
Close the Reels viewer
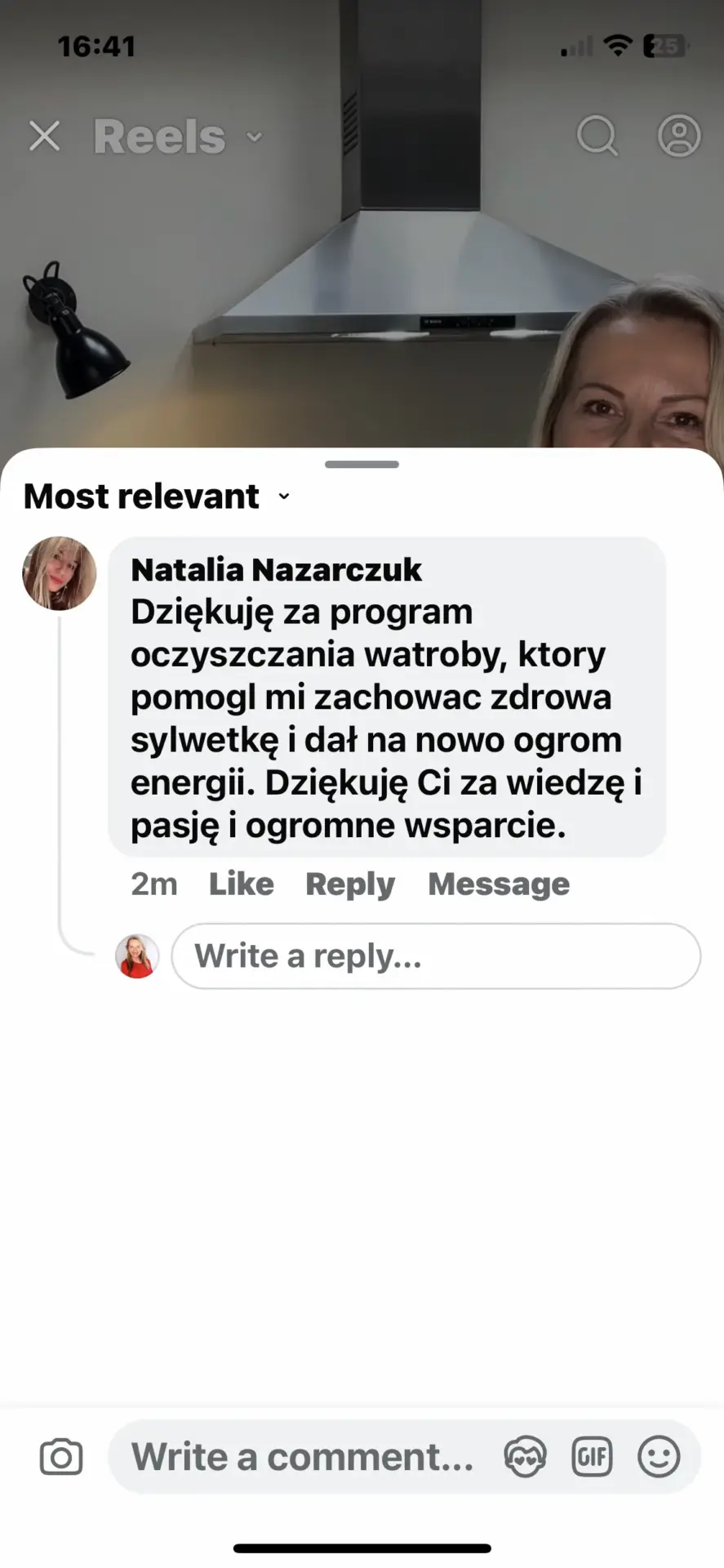coord(44,136)
